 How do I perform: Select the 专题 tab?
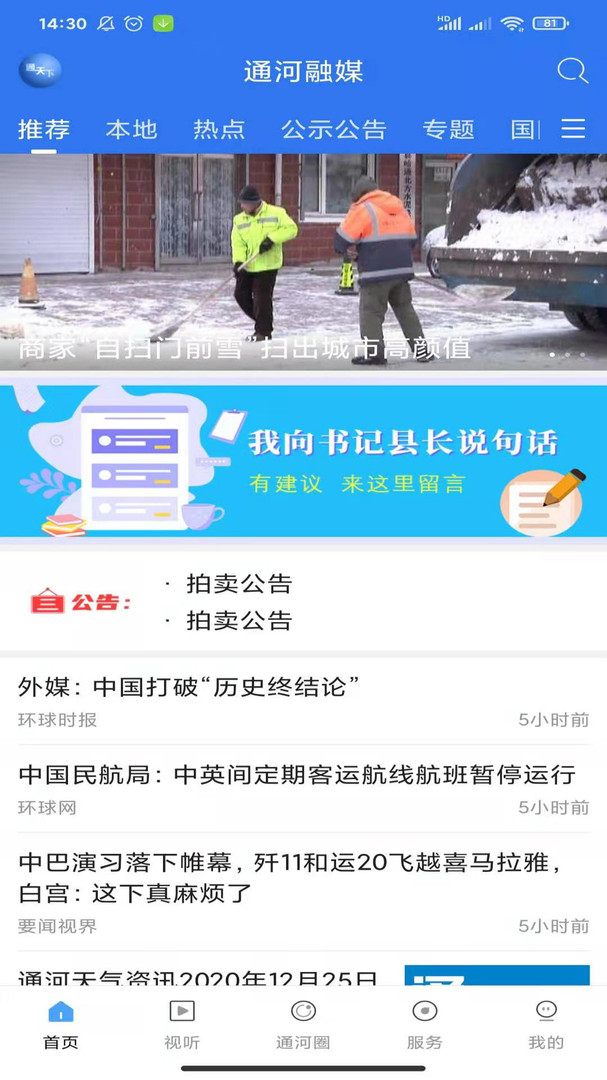coord(449,129)
